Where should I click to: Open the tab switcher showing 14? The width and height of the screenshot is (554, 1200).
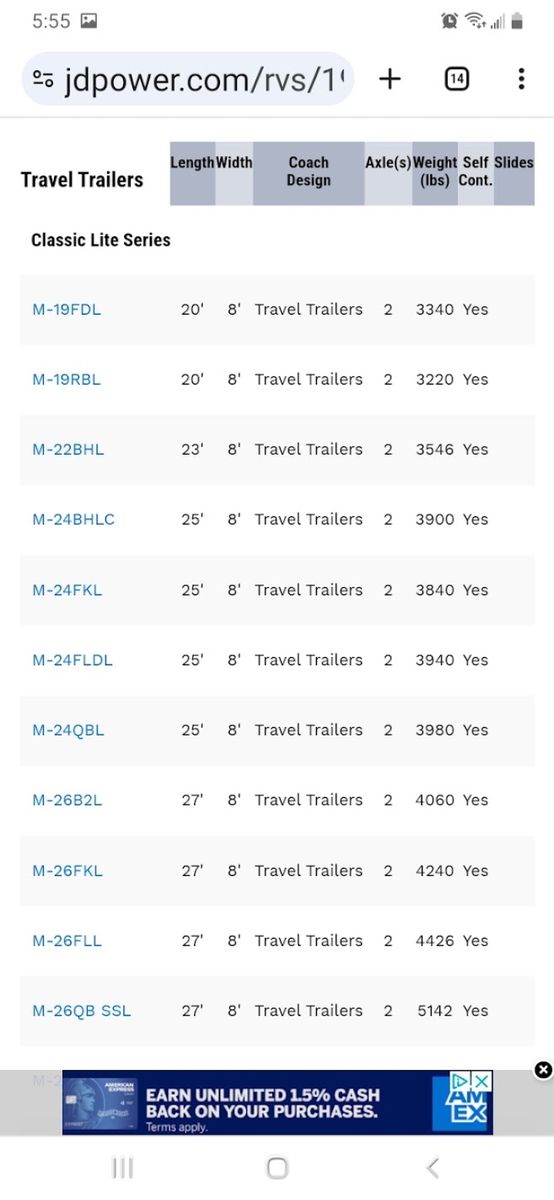click(x=456, y=79)
